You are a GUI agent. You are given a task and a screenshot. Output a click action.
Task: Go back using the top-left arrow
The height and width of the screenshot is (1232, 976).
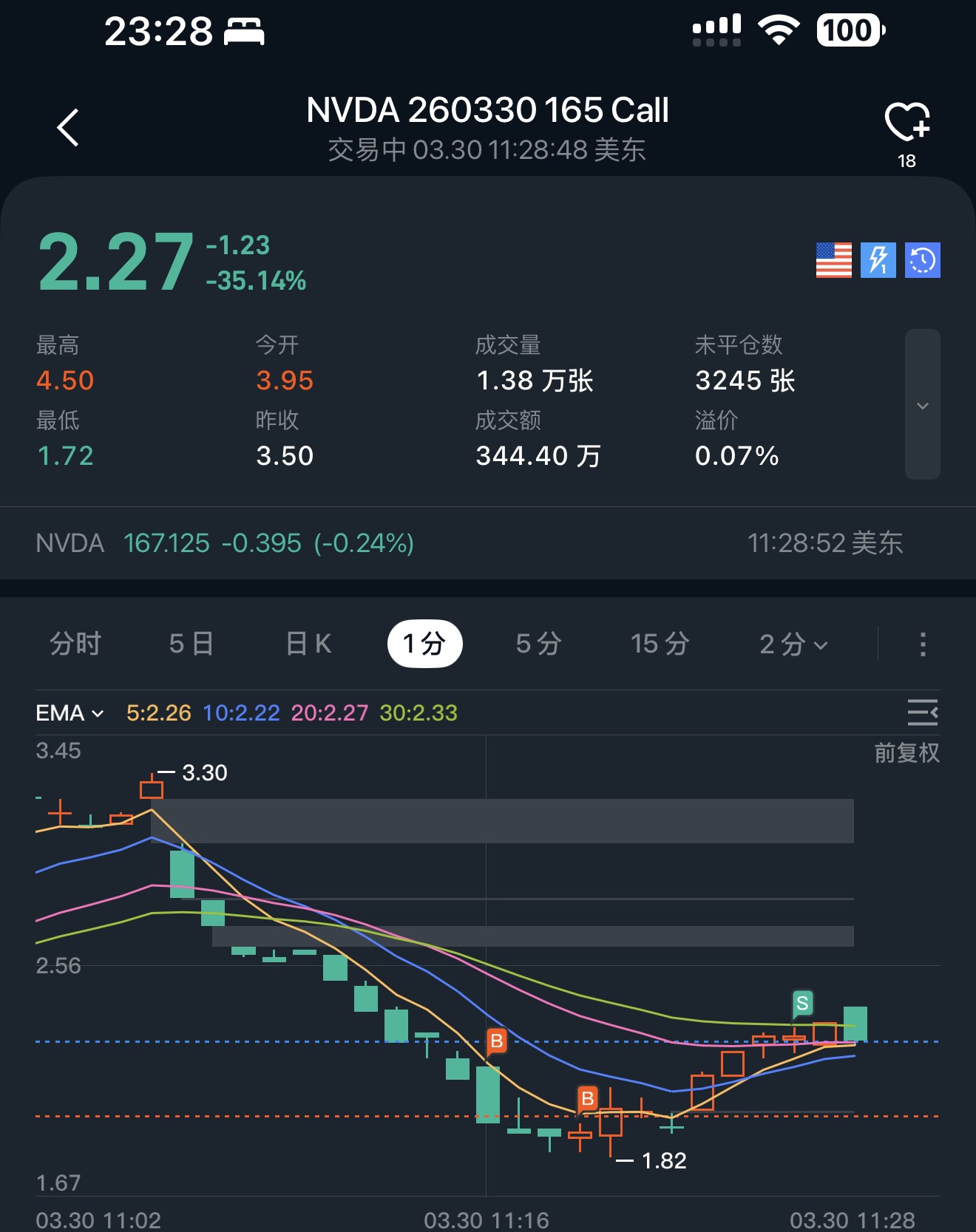68,128
